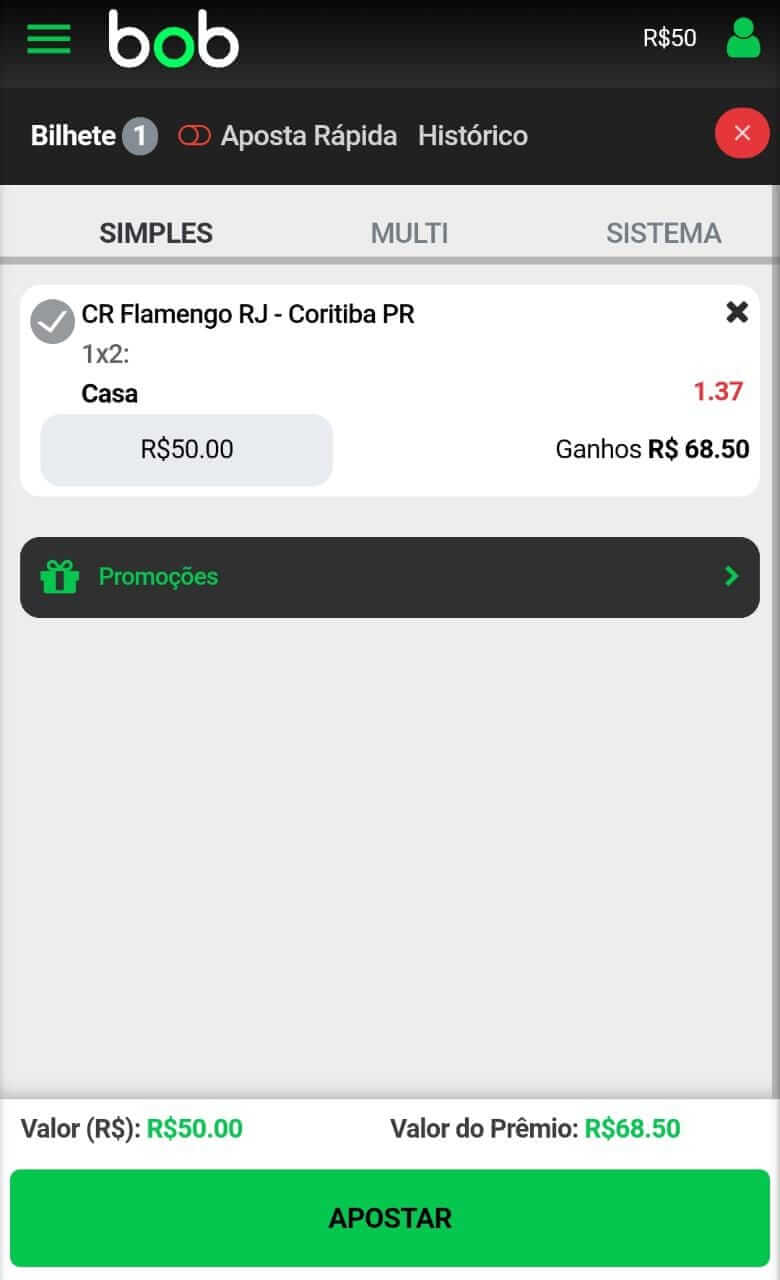Open the Histórico tab
The width and height of the screenshot is (780, 1280).
tap(473, 136)
